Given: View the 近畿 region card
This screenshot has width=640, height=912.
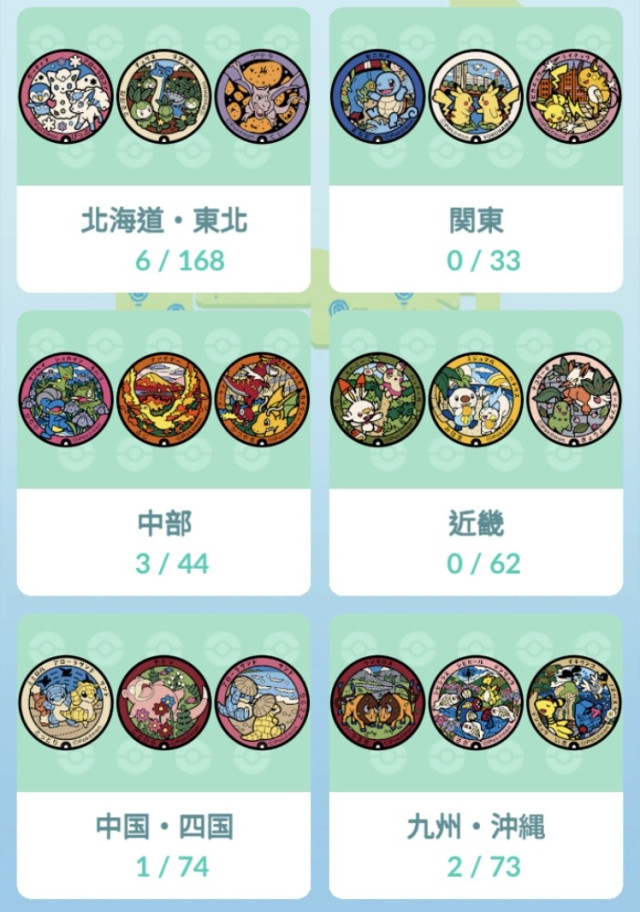Looking at the screenshot, I should 476,453.
